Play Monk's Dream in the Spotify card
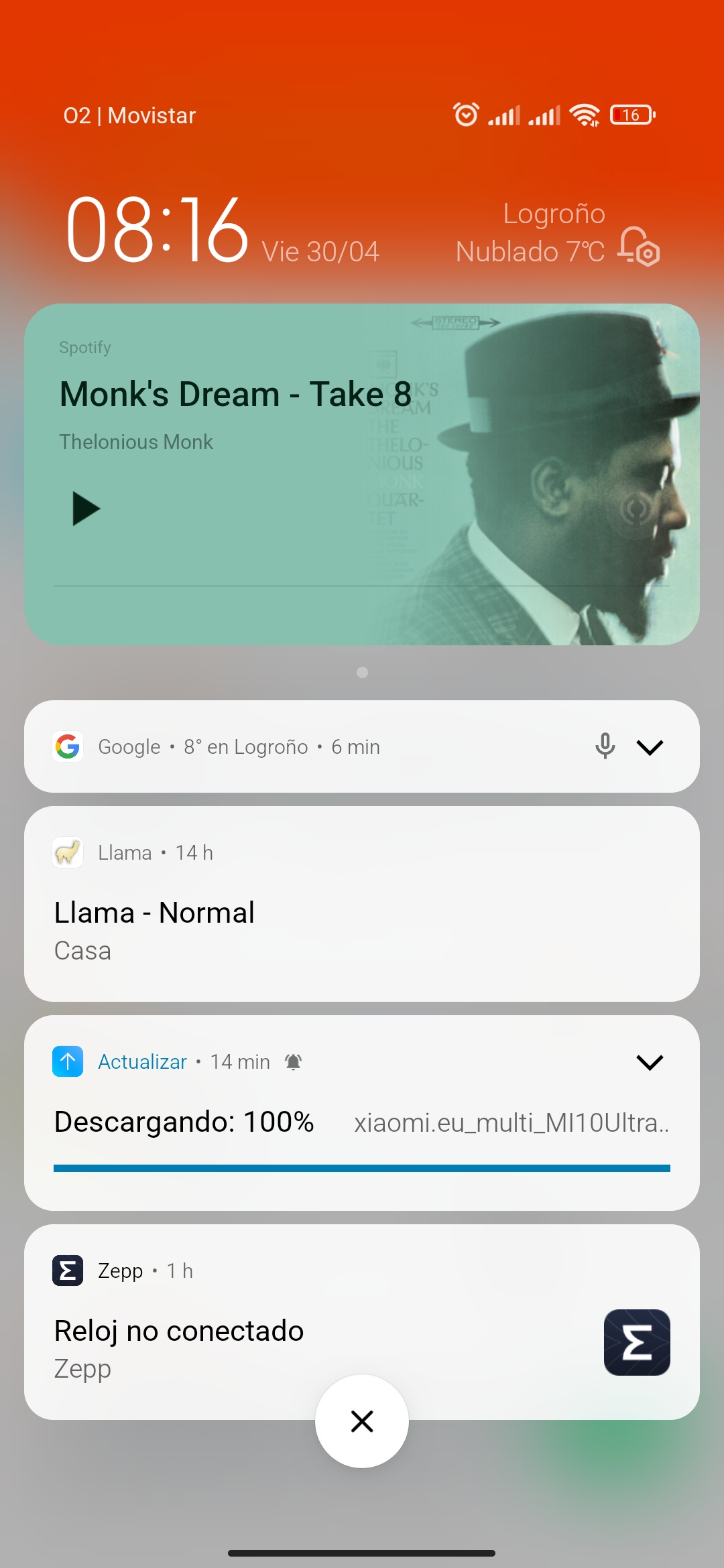 click(x=86, y=509)
